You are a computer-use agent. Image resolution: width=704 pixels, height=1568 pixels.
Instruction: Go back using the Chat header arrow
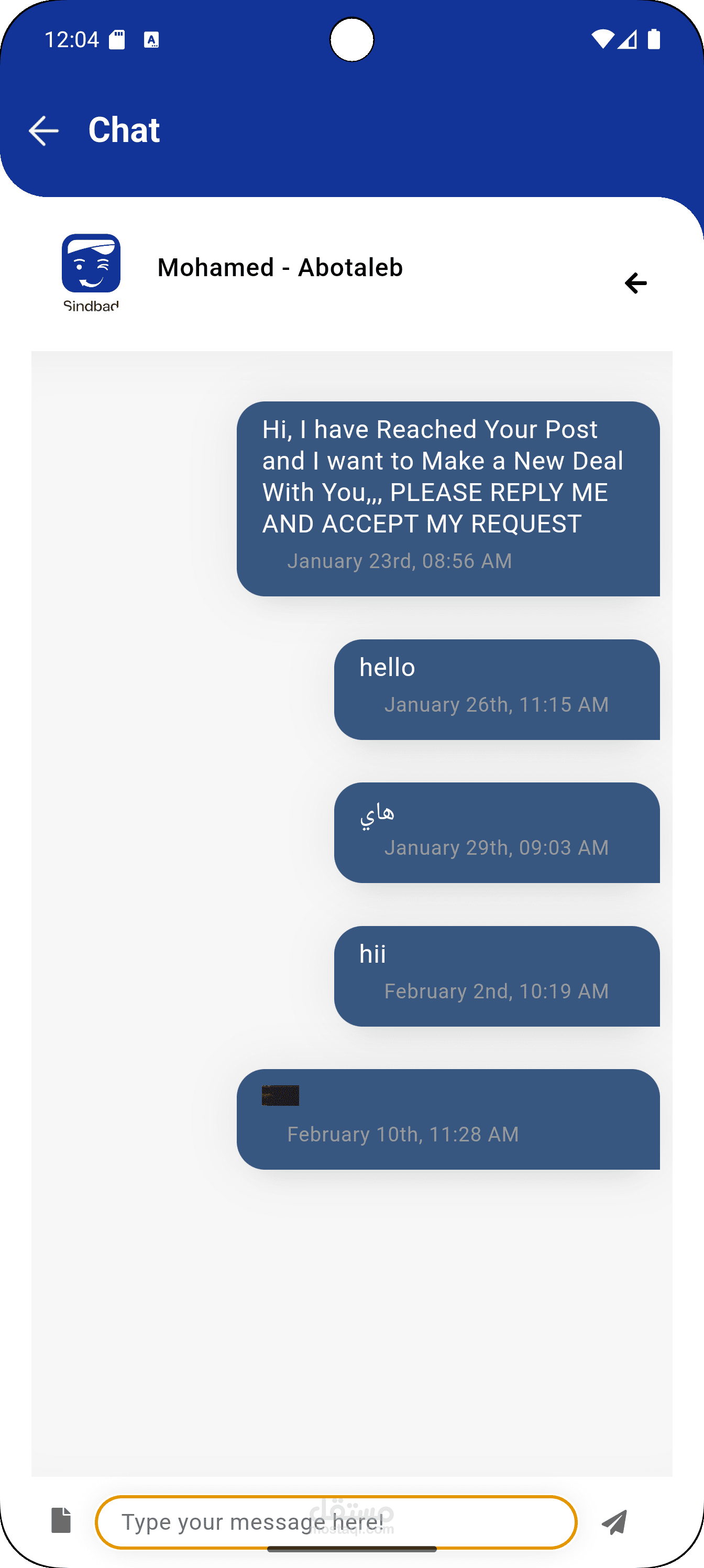tap(44, 130)
